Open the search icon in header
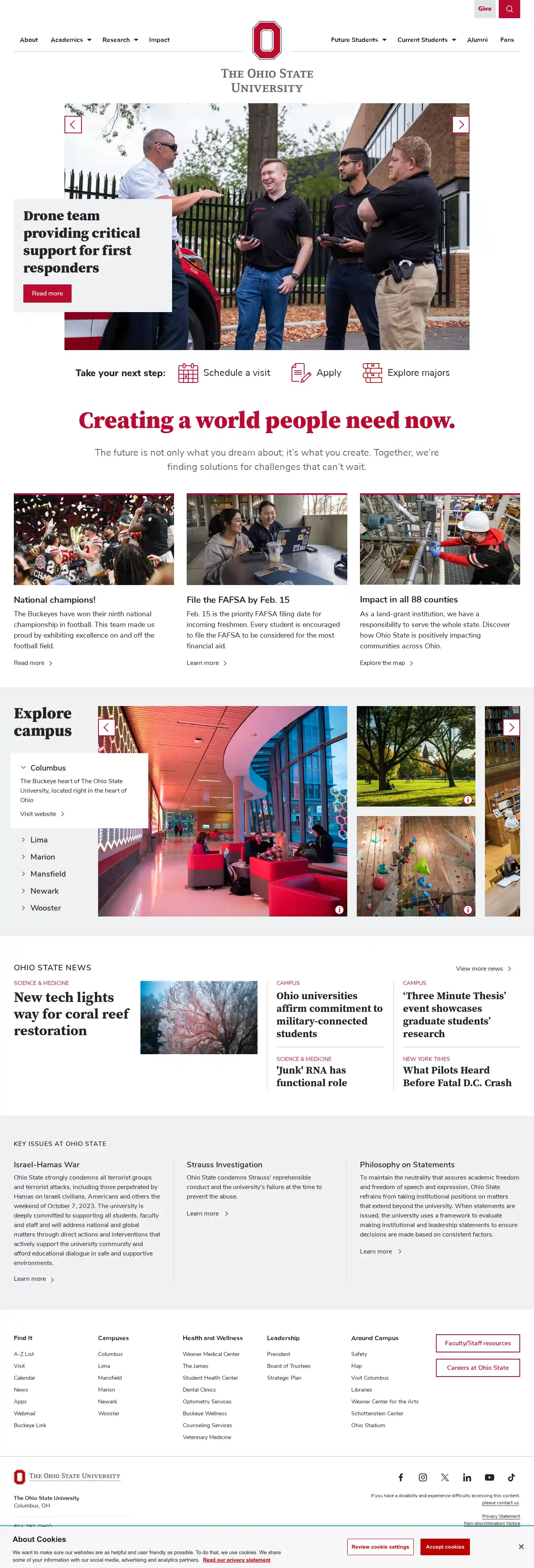534x1568 pixels. click(509, 9)
